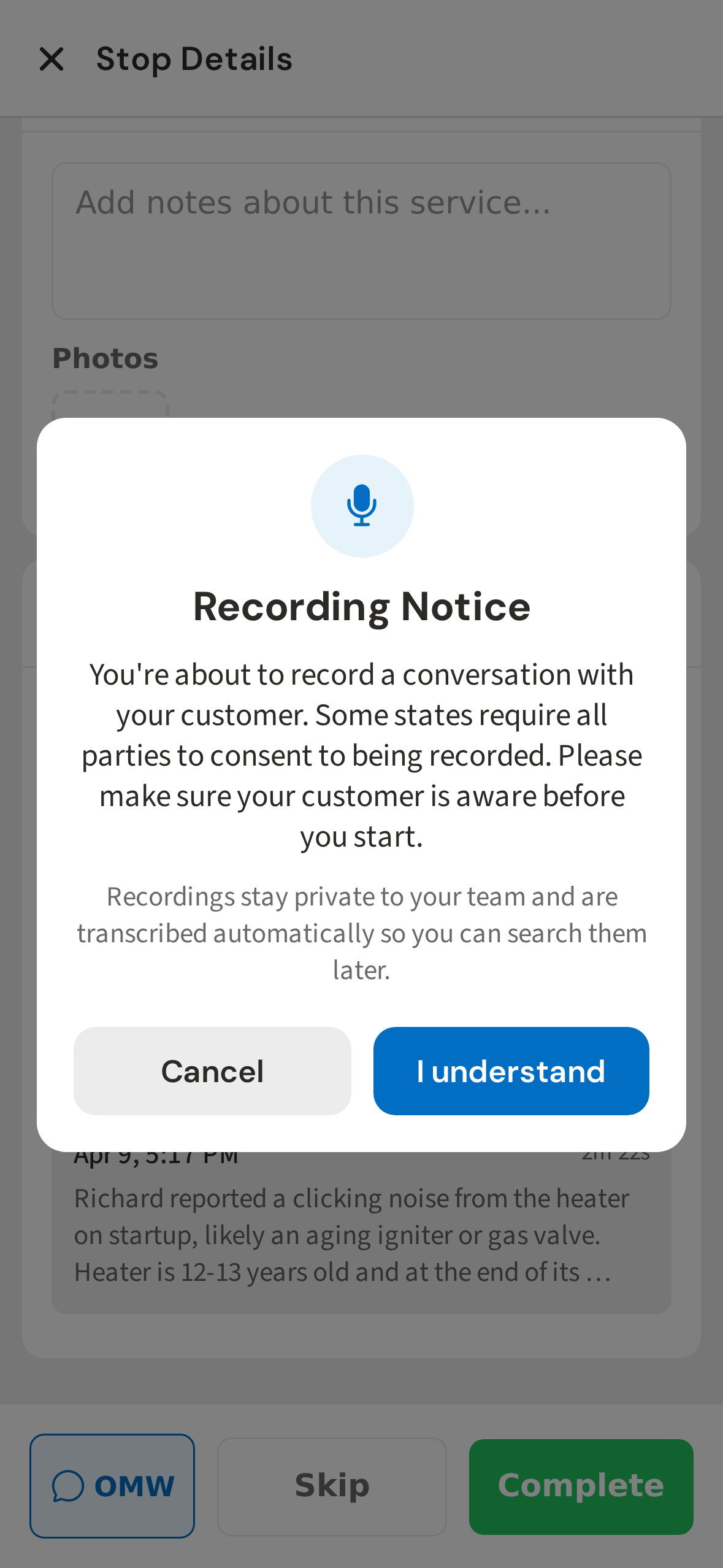
Task: Tap the Photos section header
Action: click(x=105, y=357)
